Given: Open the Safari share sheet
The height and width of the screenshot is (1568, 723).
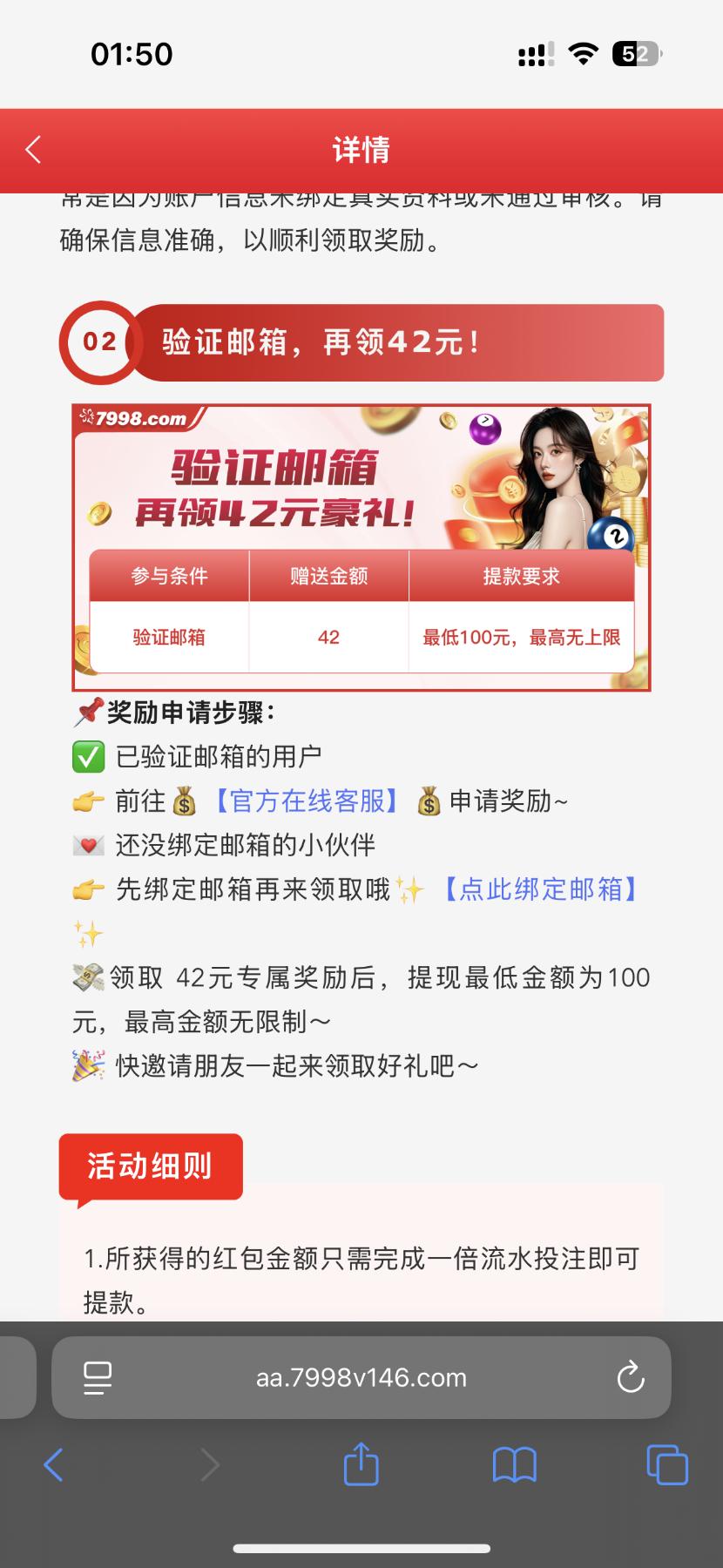Looking at the screenshot, I should coord(361,1463).
